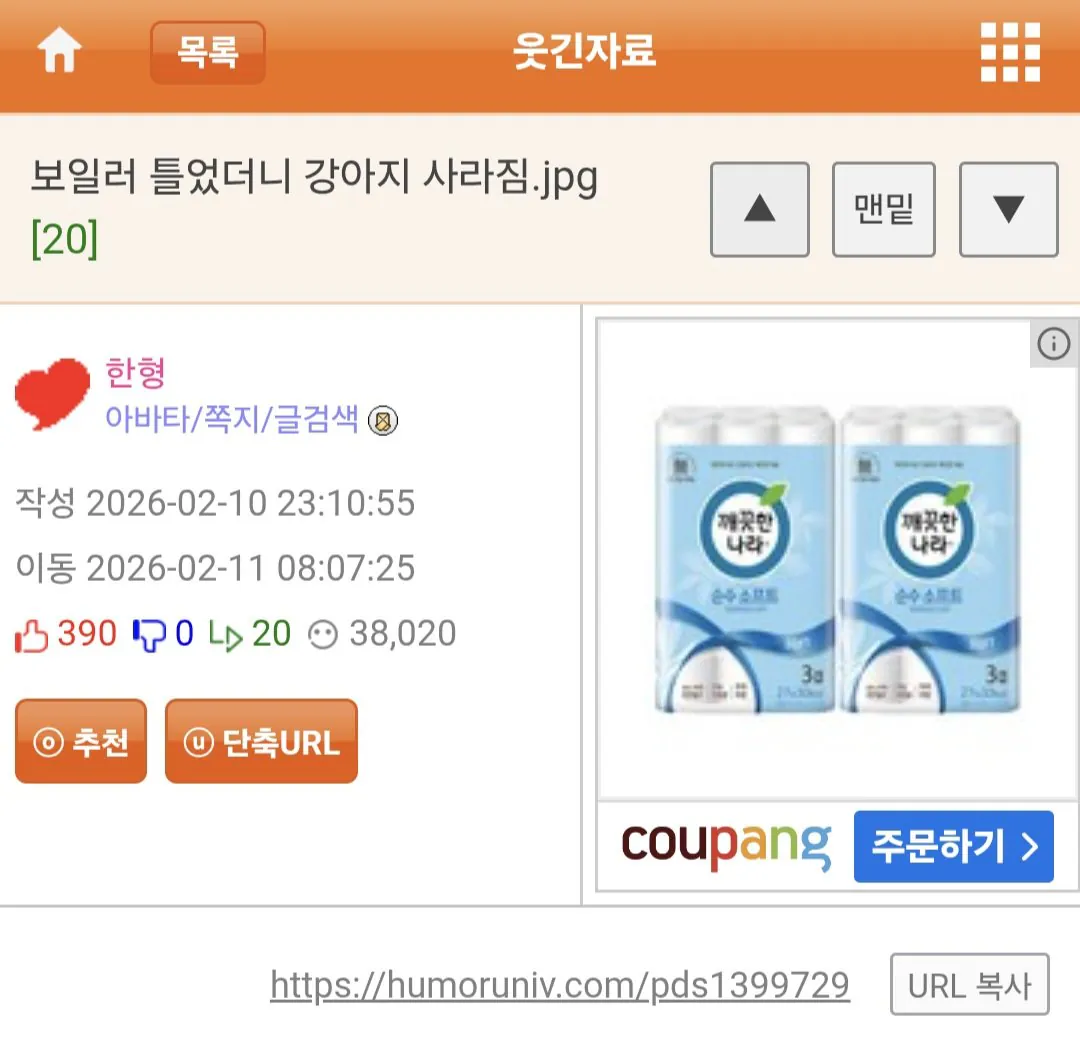Tap the up arrow button
Screen dimensions: 1080x1062
click(x=759, y=210)
